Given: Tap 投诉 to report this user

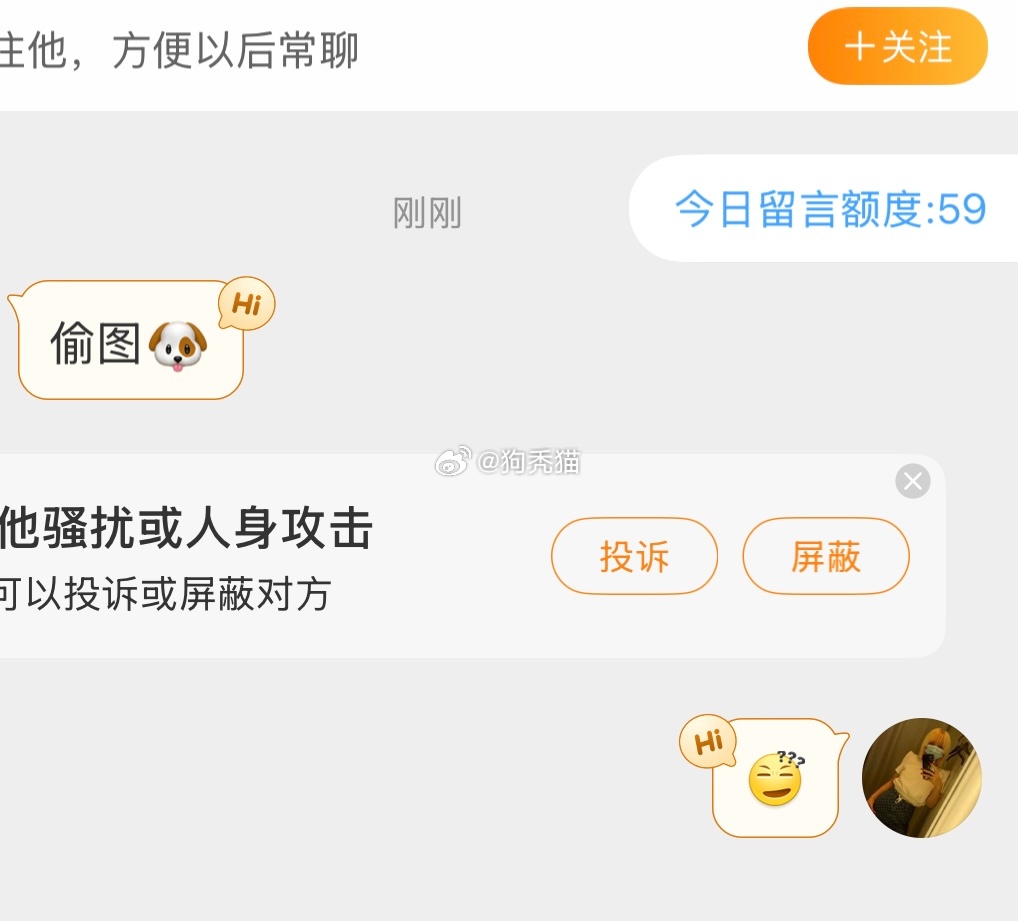Looking at the screenshot, I should [x=634, y=556].
